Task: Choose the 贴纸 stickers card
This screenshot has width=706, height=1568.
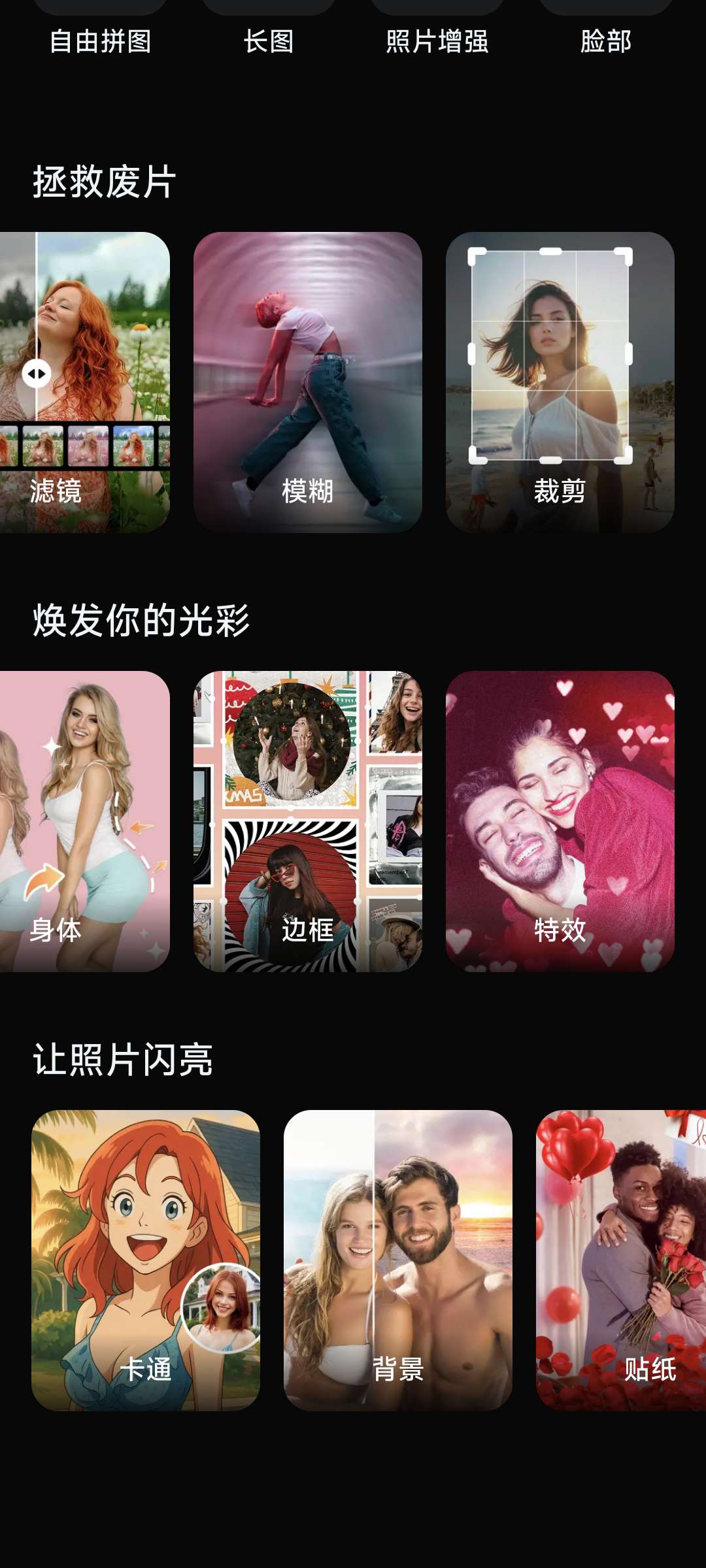Action: tap(621, 1260)
